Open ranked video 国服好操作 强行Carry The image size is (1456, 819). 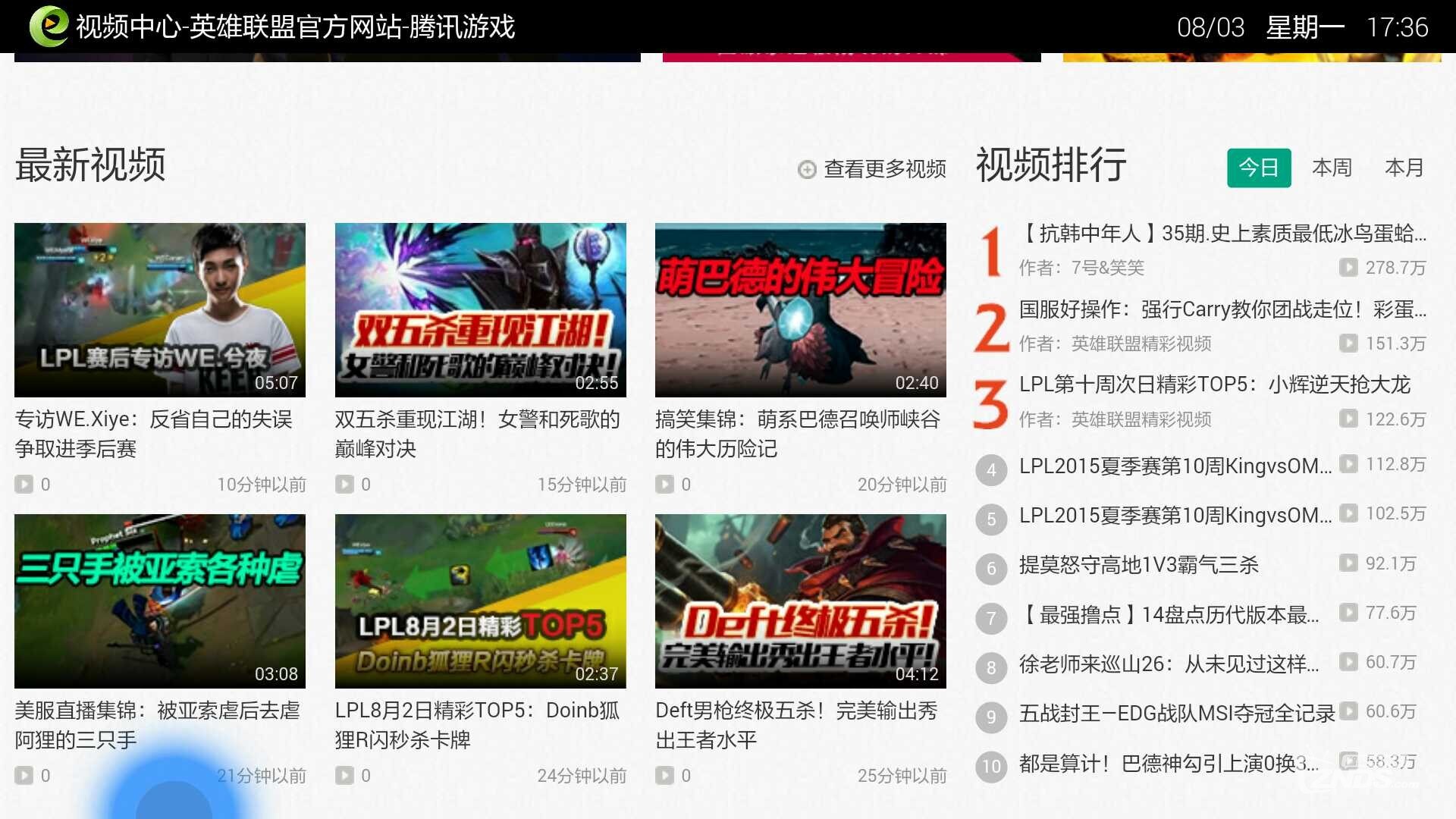[1222, 309]
